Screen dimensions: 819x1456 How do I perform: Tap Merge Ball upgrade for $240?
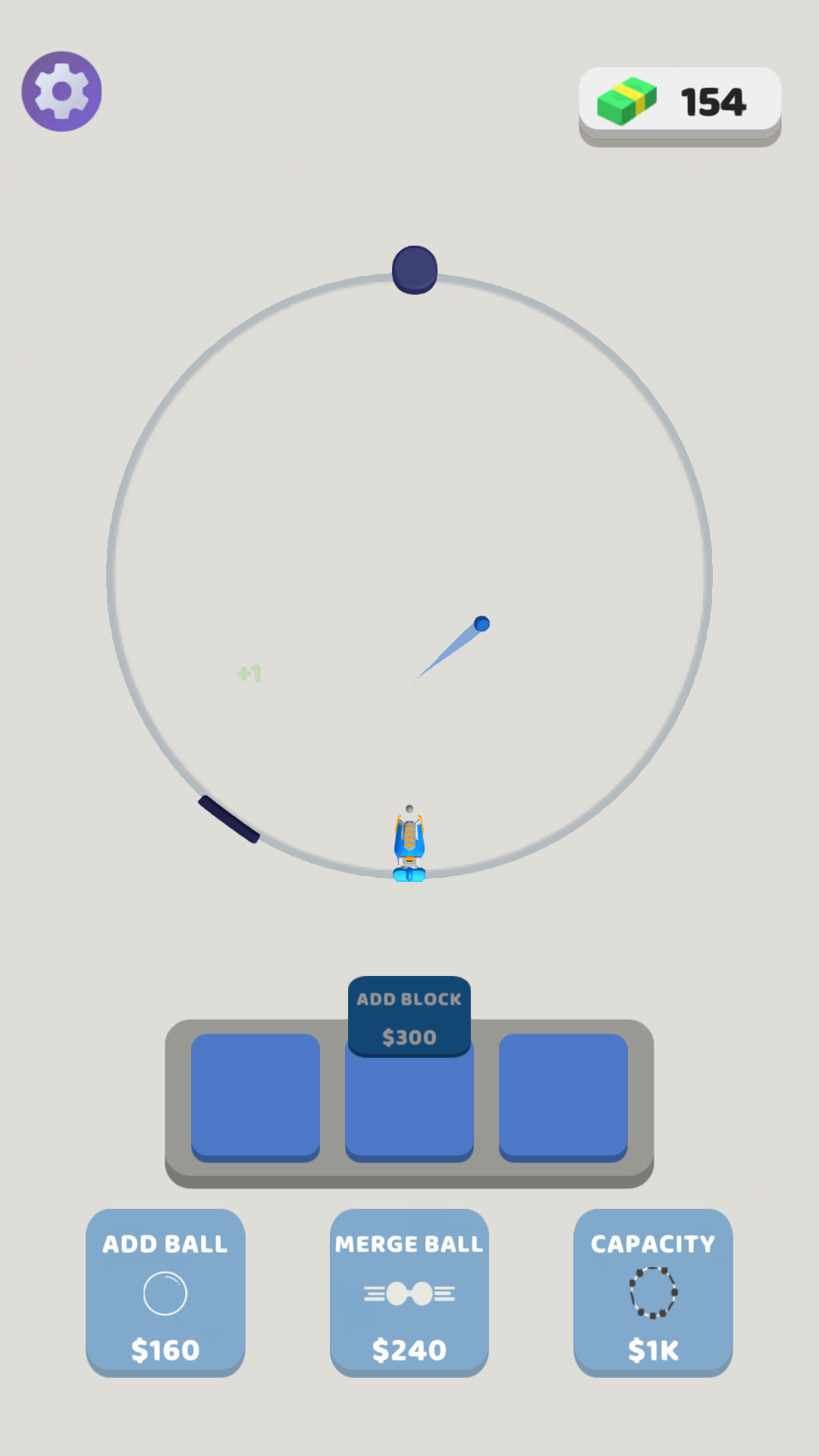tap(409, 1292)
